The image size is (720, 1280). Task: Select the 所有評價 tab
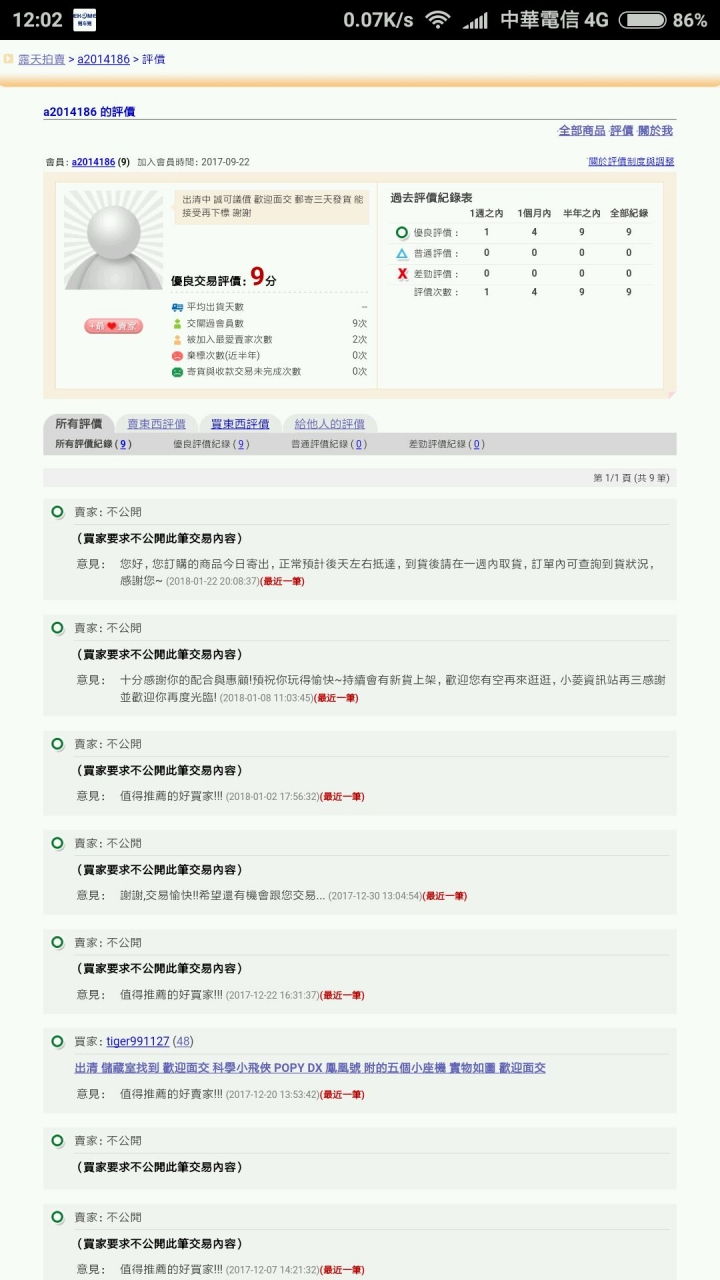[79, 424]
